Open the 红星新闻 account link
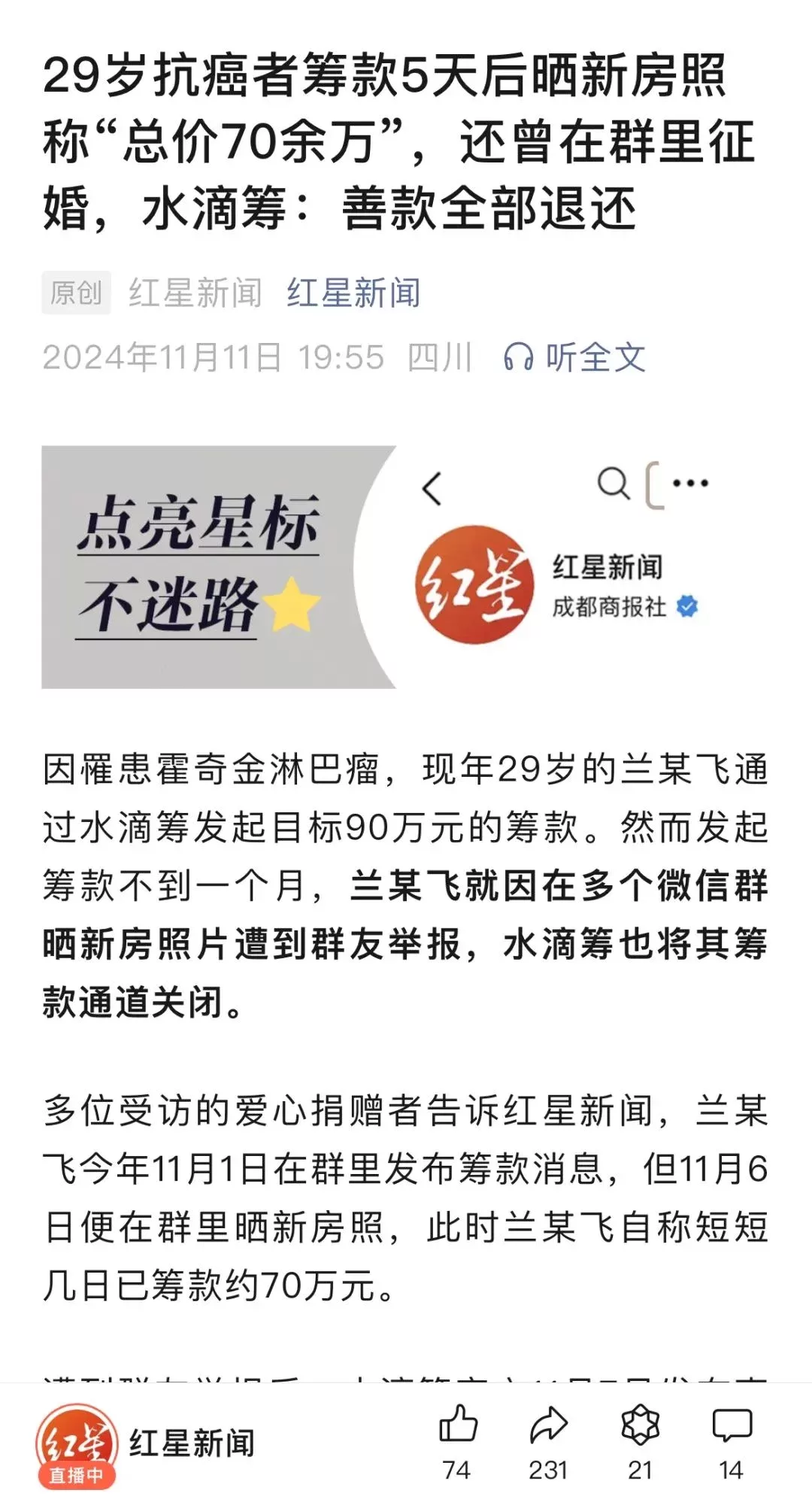 [x=353, y=293]
